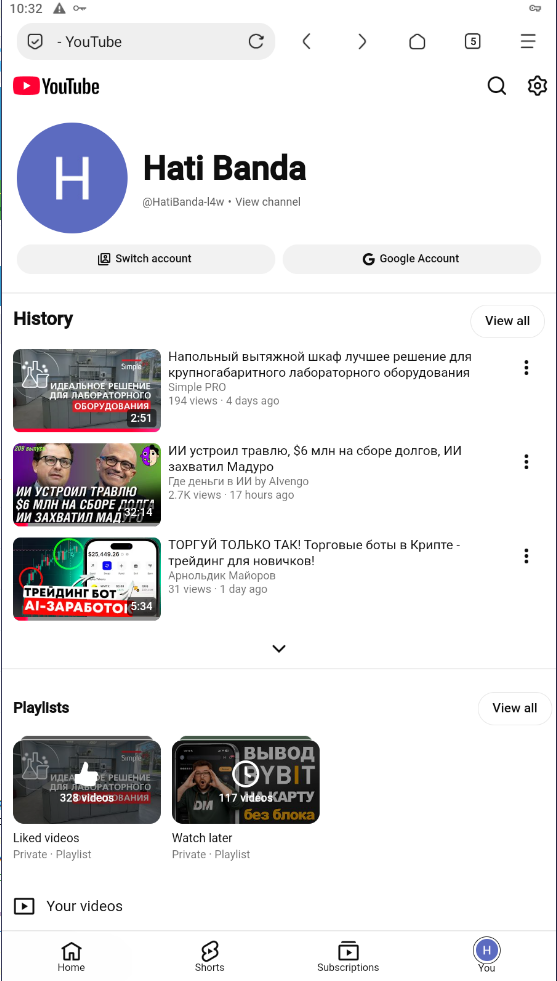Open the Liked videos playlist
557x981 pixels.
point(87,782)
